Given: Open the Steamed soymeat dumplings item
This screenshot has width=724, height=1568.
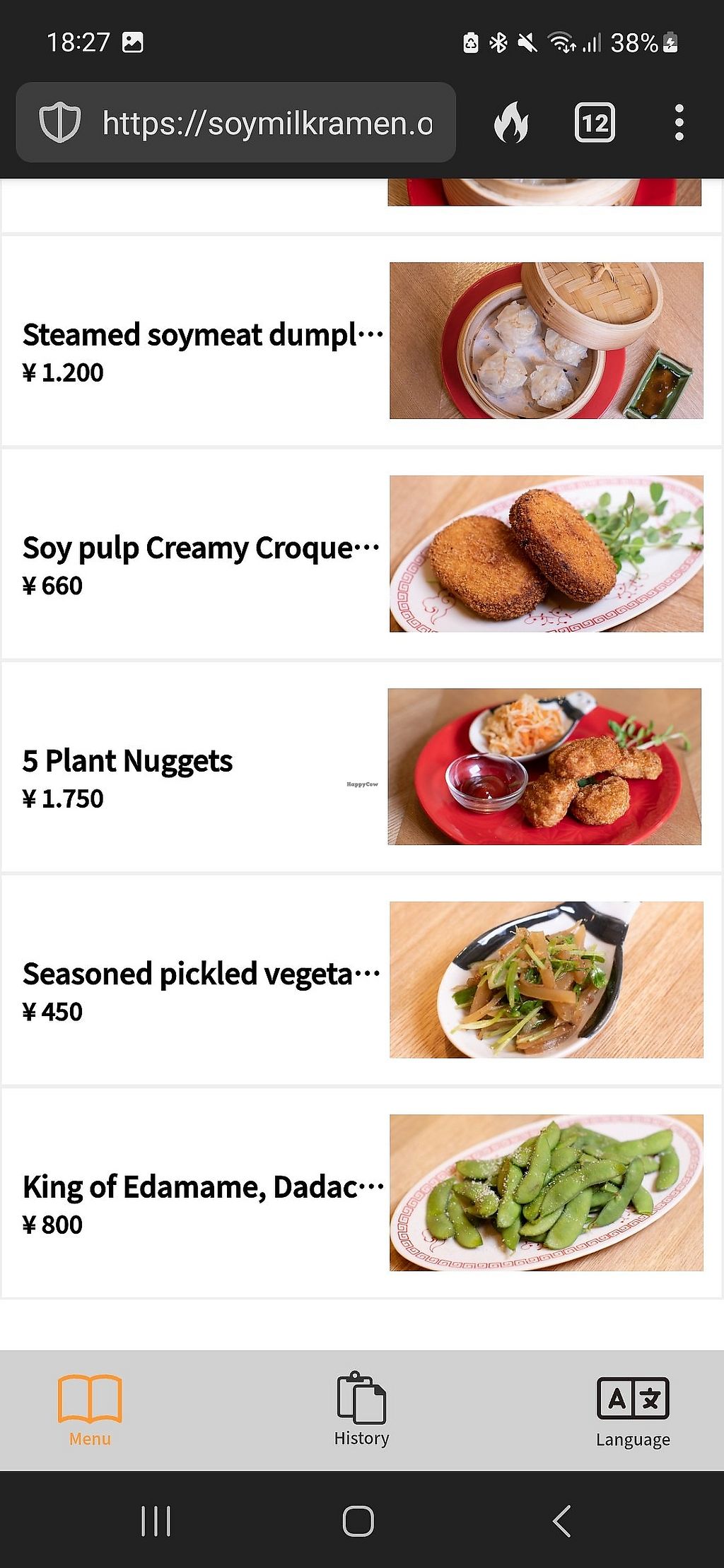Looking at the screenshot, I should (361, 341).
